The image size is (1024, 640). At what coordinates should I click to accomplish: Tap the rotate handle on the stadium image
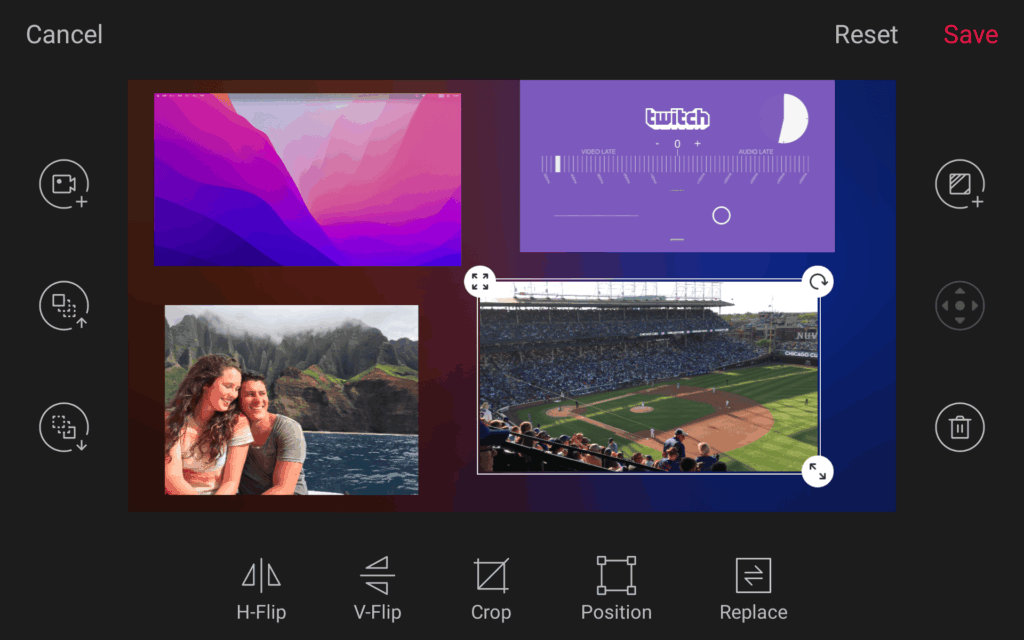click(x=818, y=282)
